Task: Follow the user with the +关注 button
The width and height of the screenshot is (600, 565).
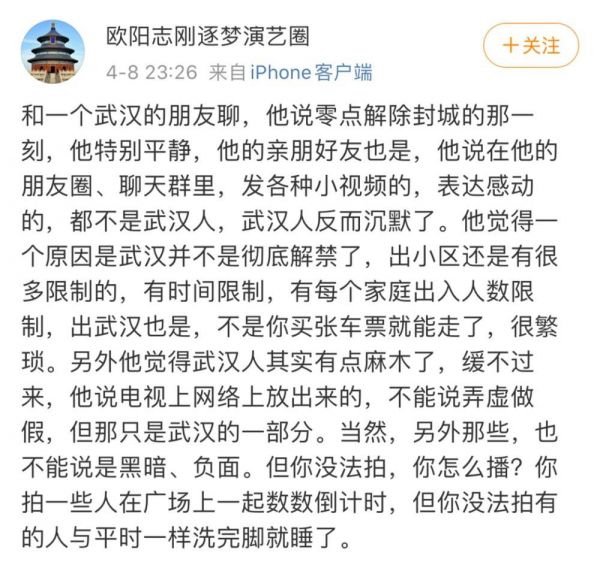Action: pos(531,46)
